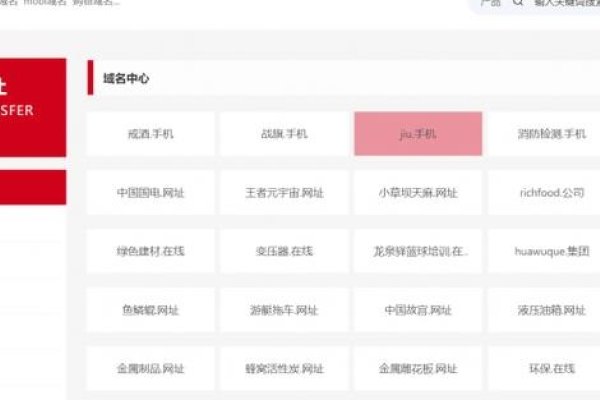The width and height of the screenshot is (600, 400).
Task: Choose the 中国国电.网址 domain
Action: (x=150, y=192)
